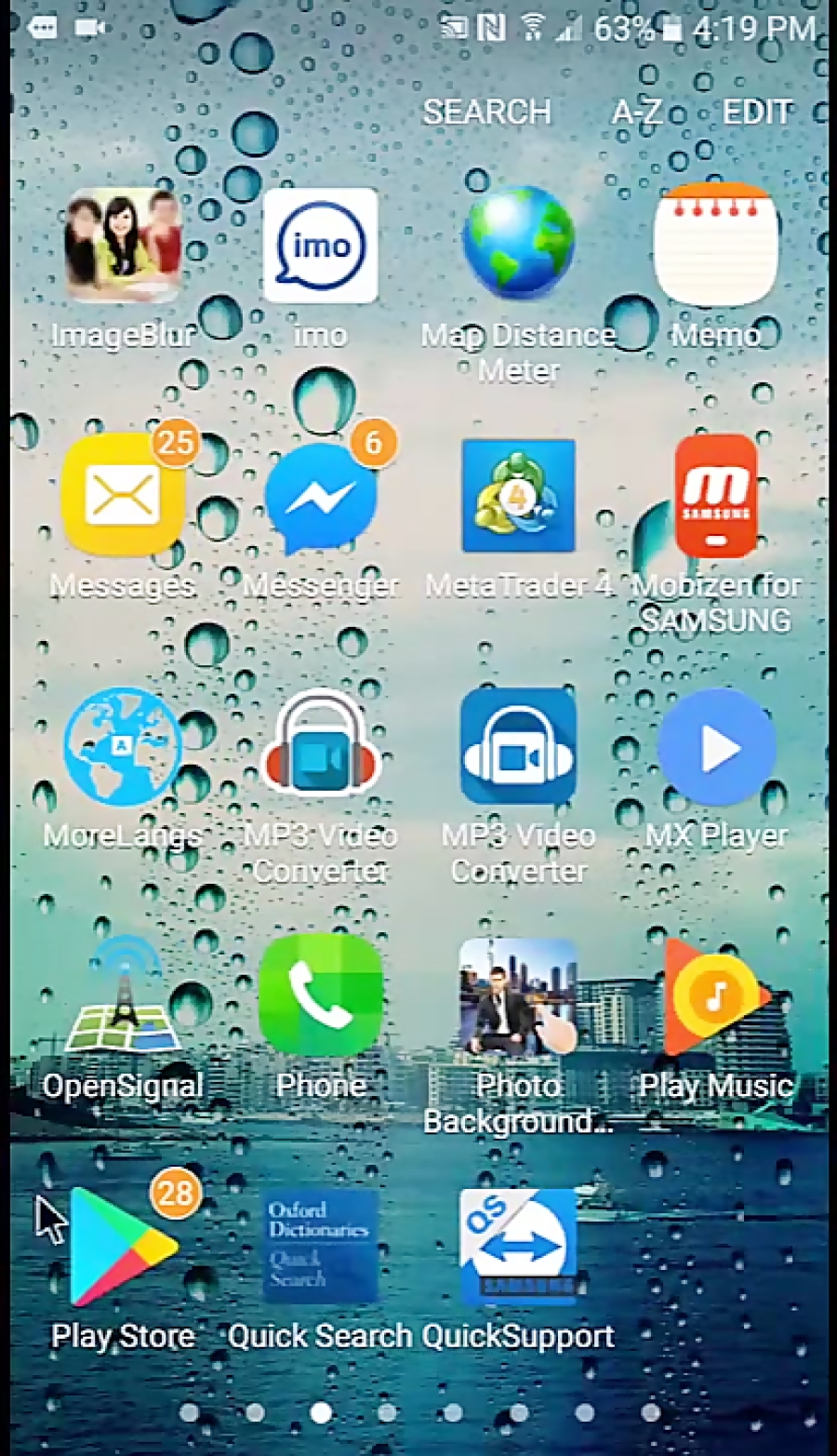Sort apps with the A-Z button
The width and height of the screenshot is (837, 1456).
pos(637,113)
